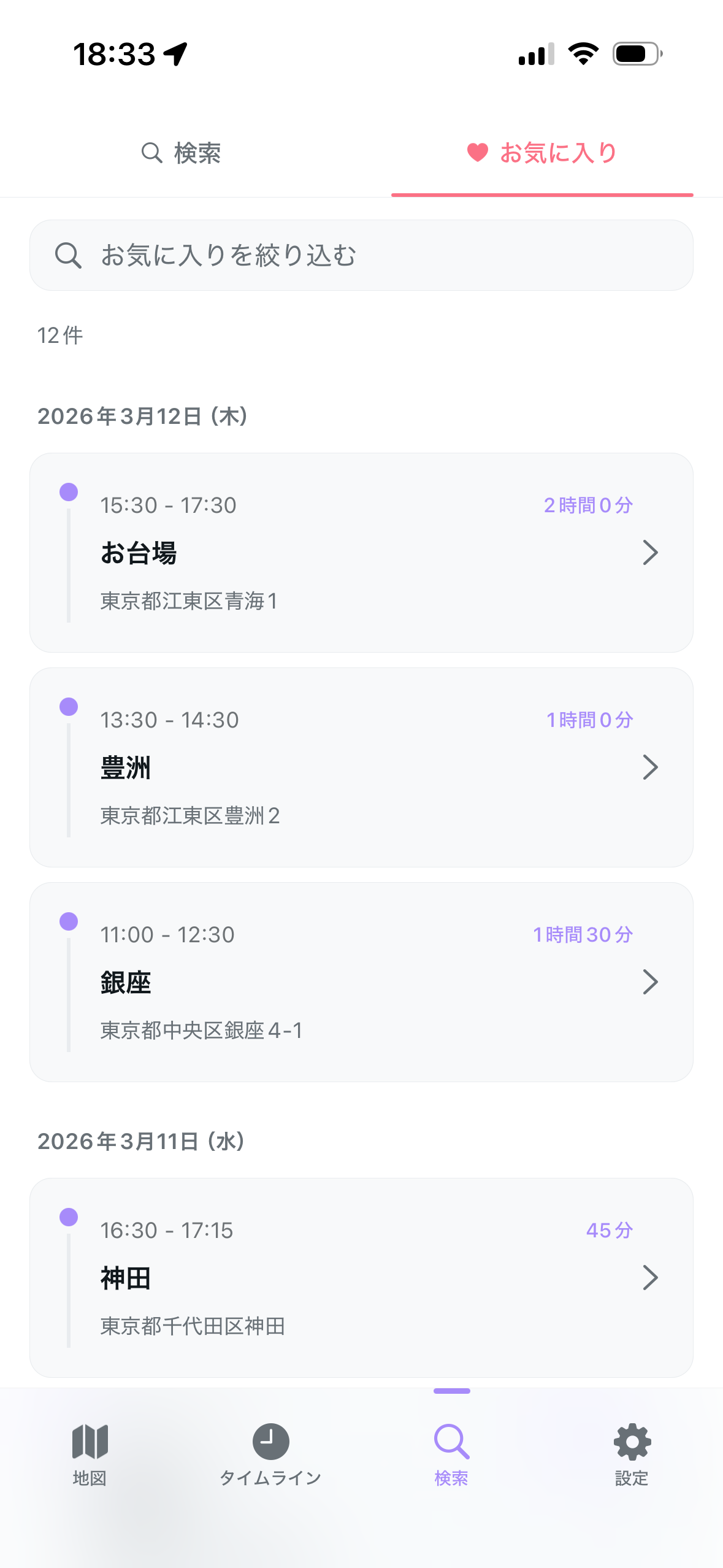This screenshot has height=1568, width=723.
Task: Tap the purple dot on the 豊洲 entry
Action: click(69, 705)
